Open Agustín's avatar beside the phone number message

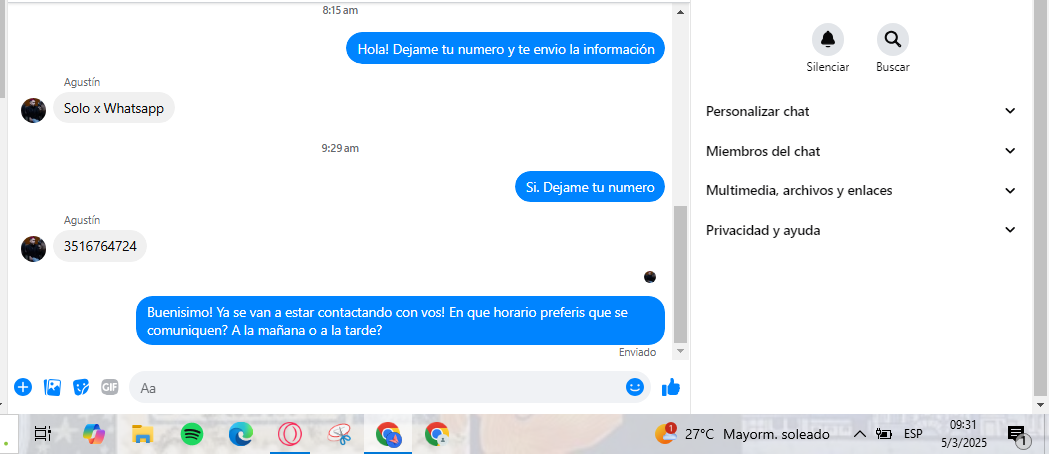pos(33,249)
